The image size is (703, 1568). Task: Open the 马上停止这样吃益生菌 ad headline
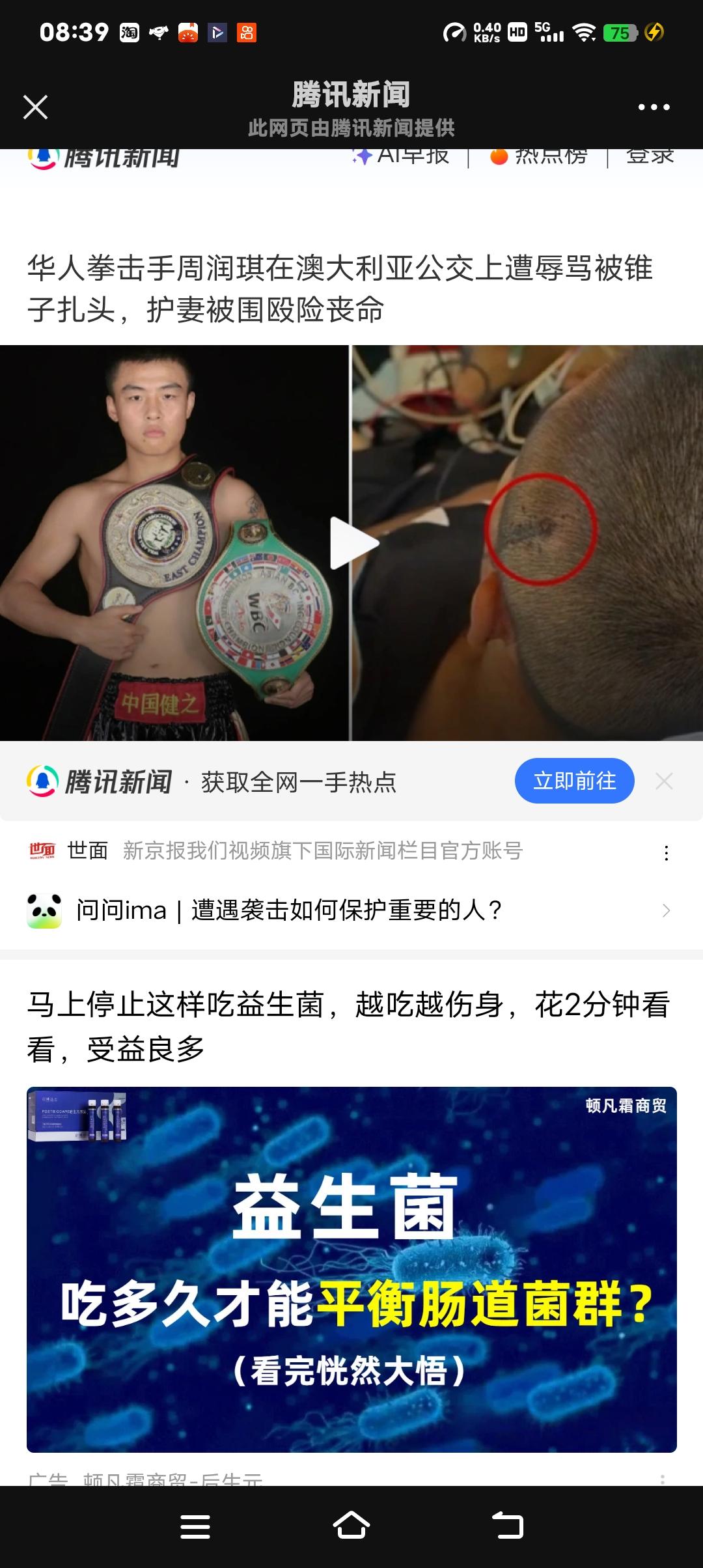coord(348,1026)
